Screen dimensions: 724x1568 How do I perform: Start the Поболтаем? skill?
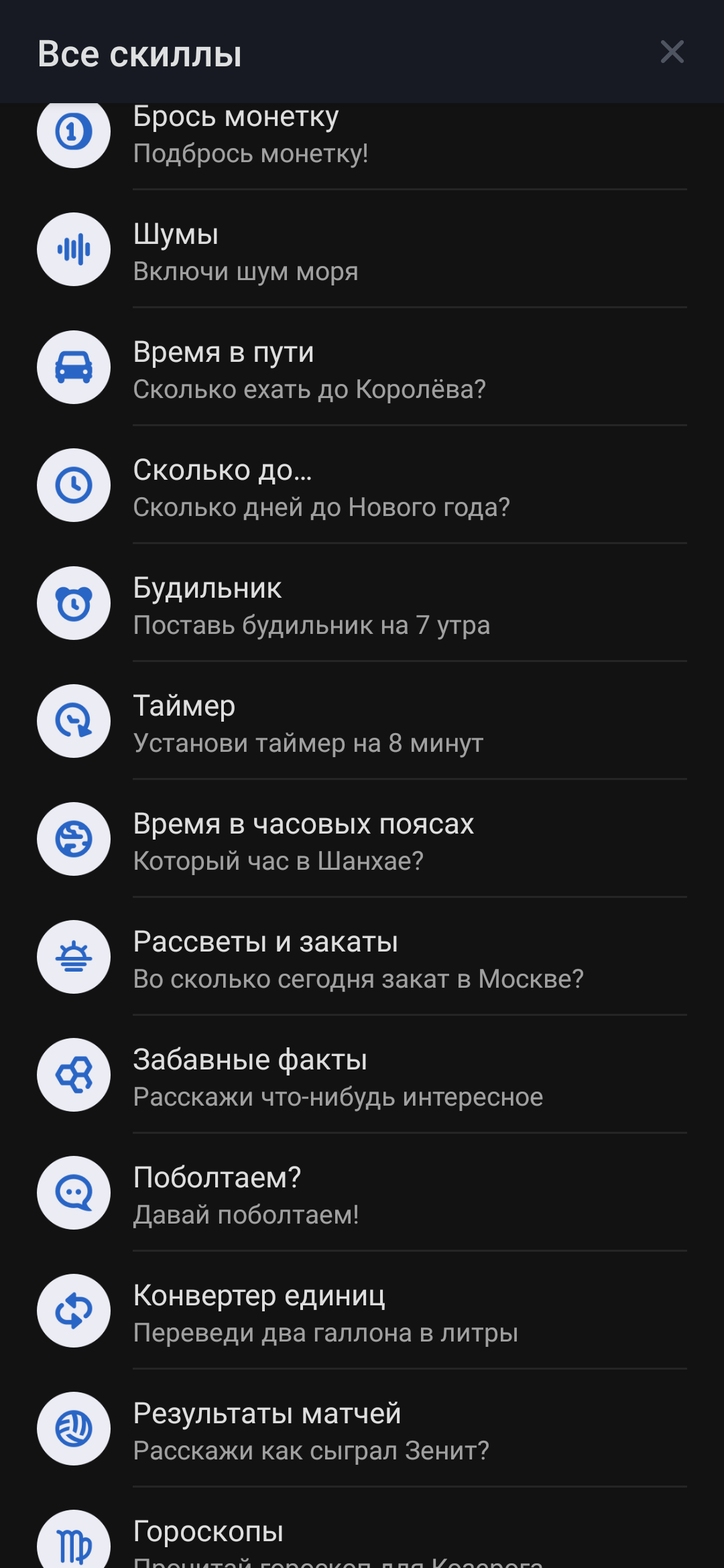pos(362,1195)
